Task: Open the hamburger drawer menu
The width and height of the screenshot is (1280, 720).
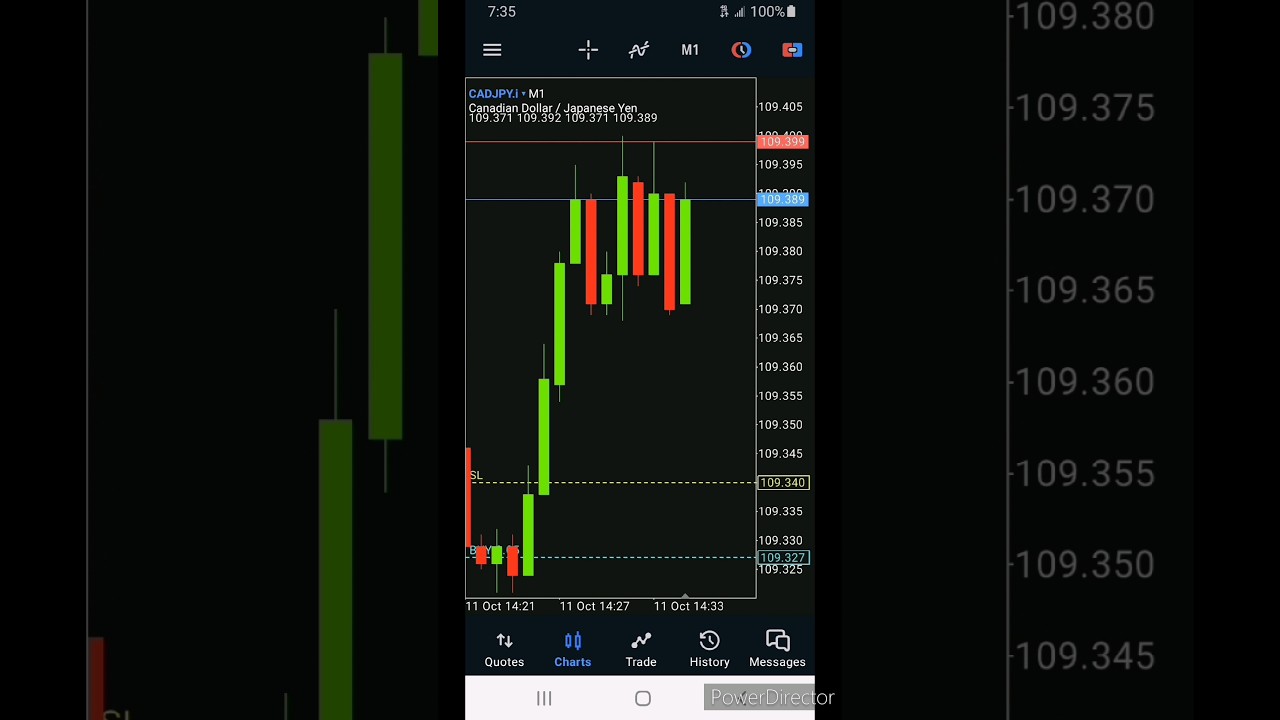Action: (x=492, y=50)
